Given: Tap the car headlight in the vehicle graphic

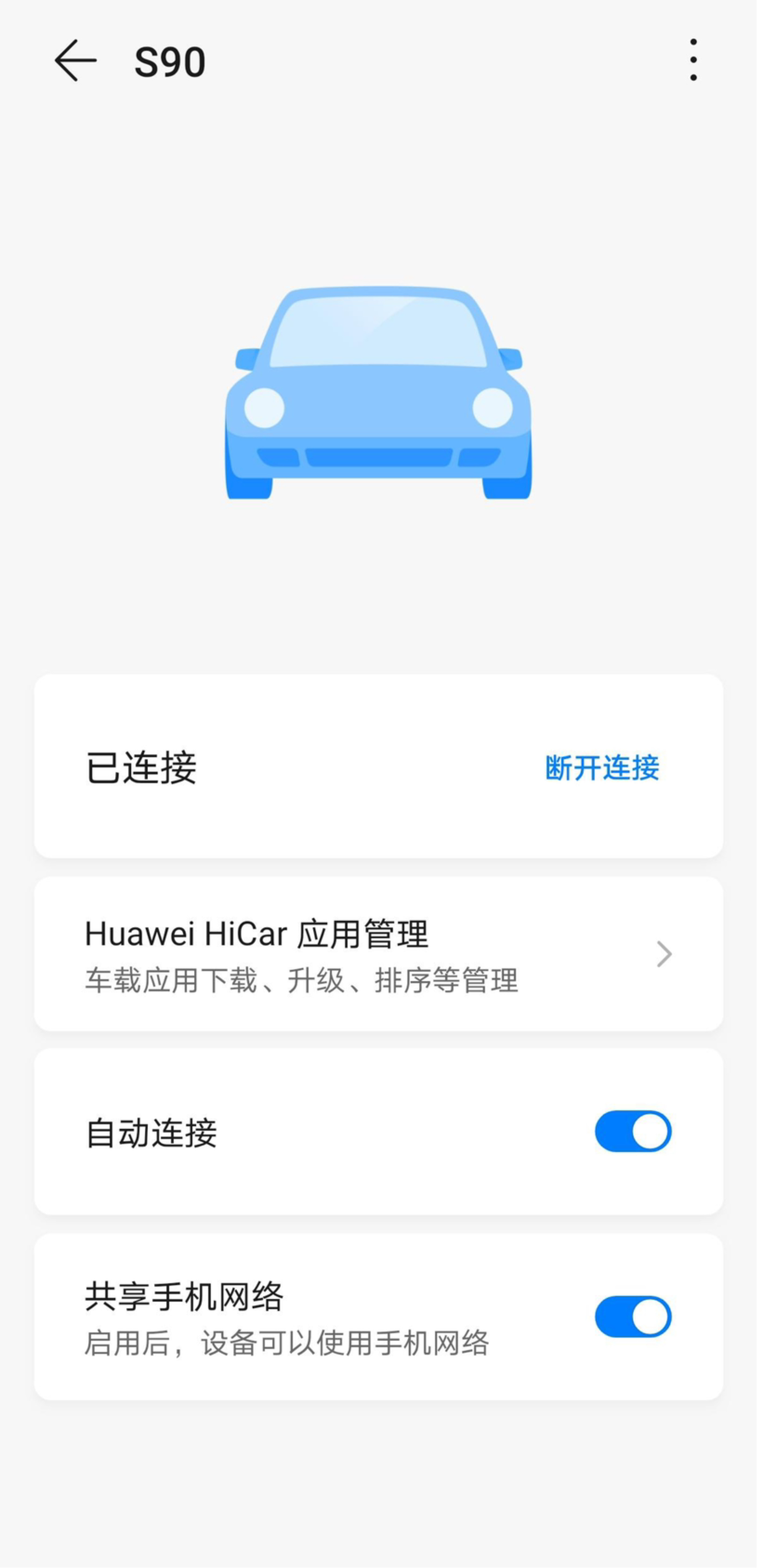Looking at the screenshot, I should pyautogui.click(x=265, y=409).
